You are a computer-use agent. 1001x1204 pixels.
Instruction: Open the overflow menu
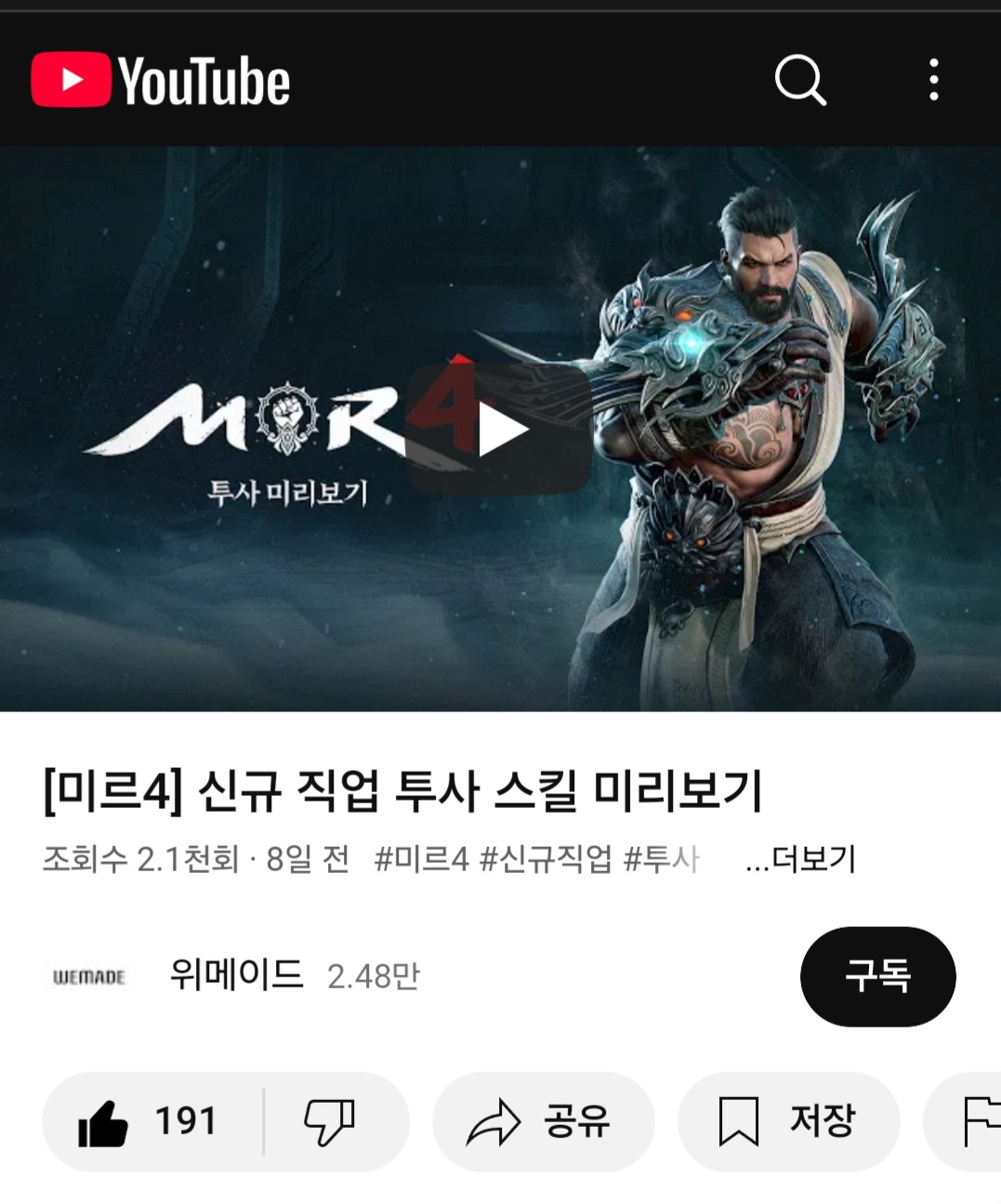pyautogui.click(x=933, y=80)
